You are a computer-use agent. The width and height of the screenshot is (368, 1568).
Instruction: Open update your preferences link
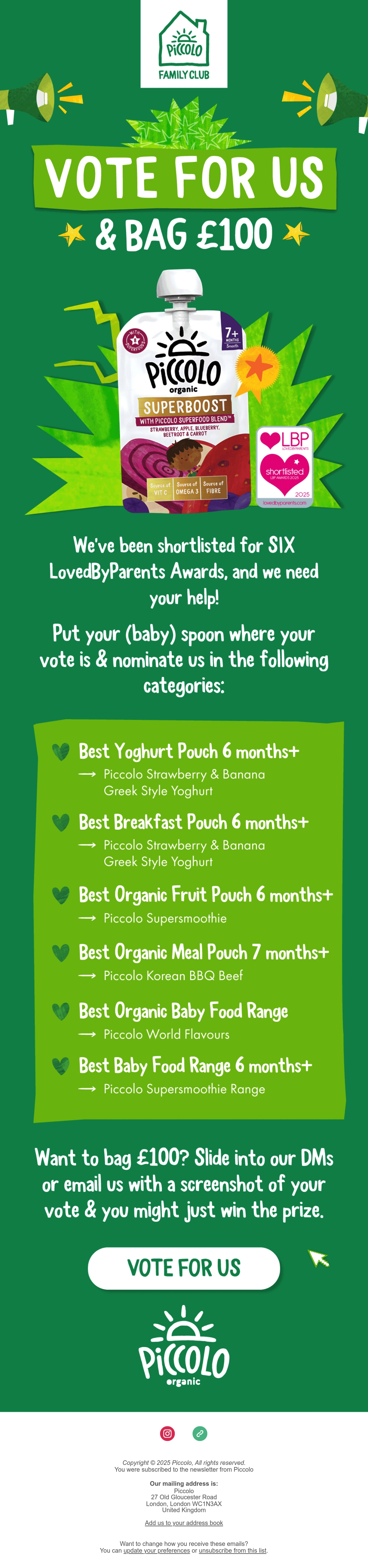point(156,1550)
